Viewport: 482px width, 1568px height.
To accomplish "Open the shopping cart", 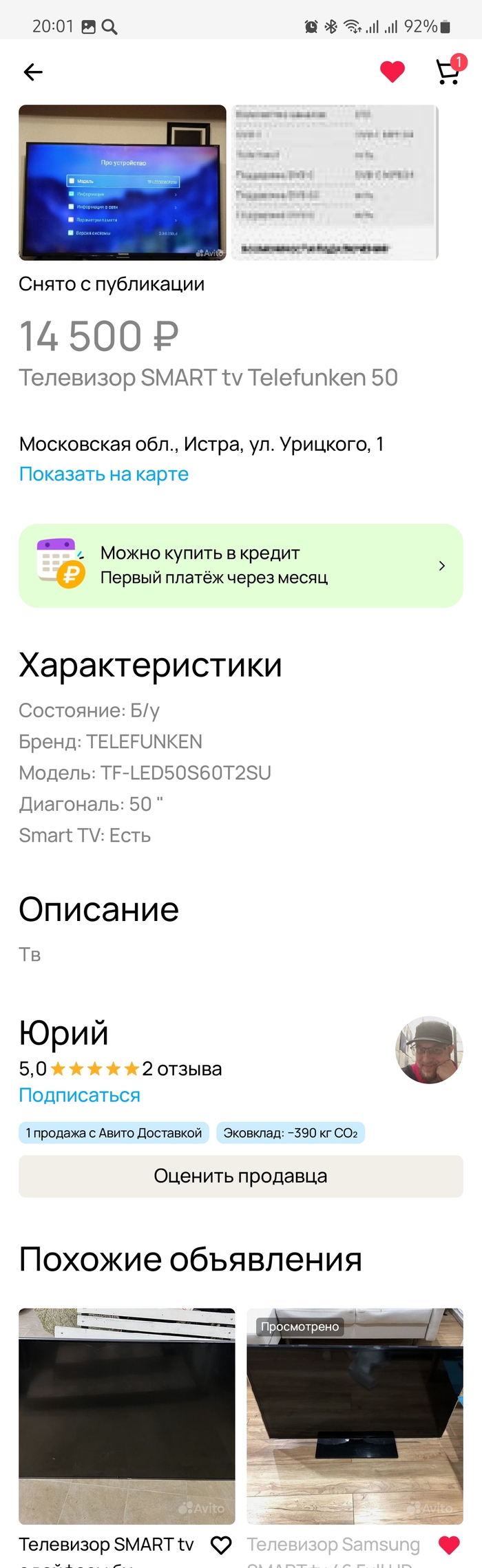I will point(449,72).
